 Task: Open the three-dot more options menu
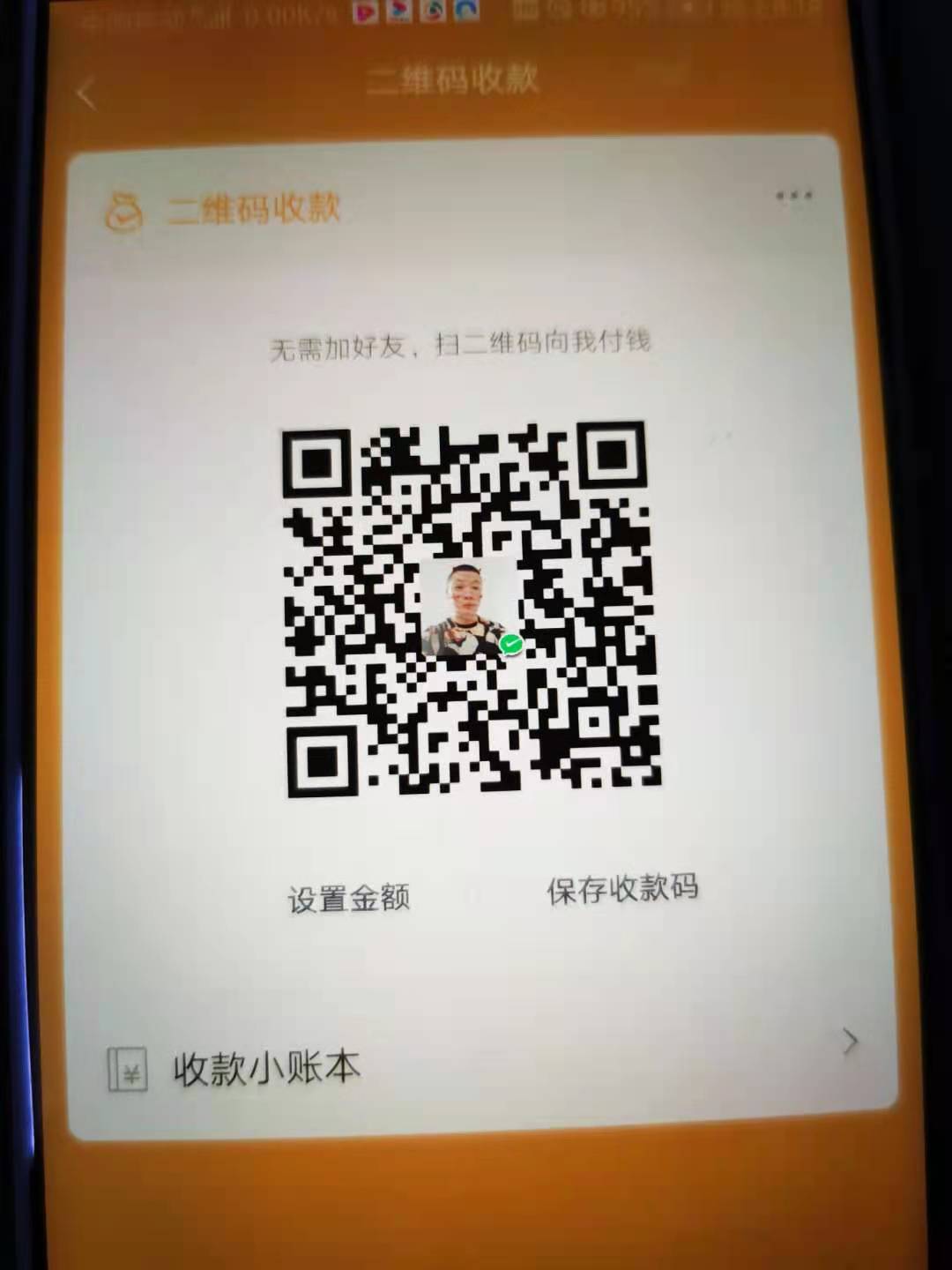point(793,195)
